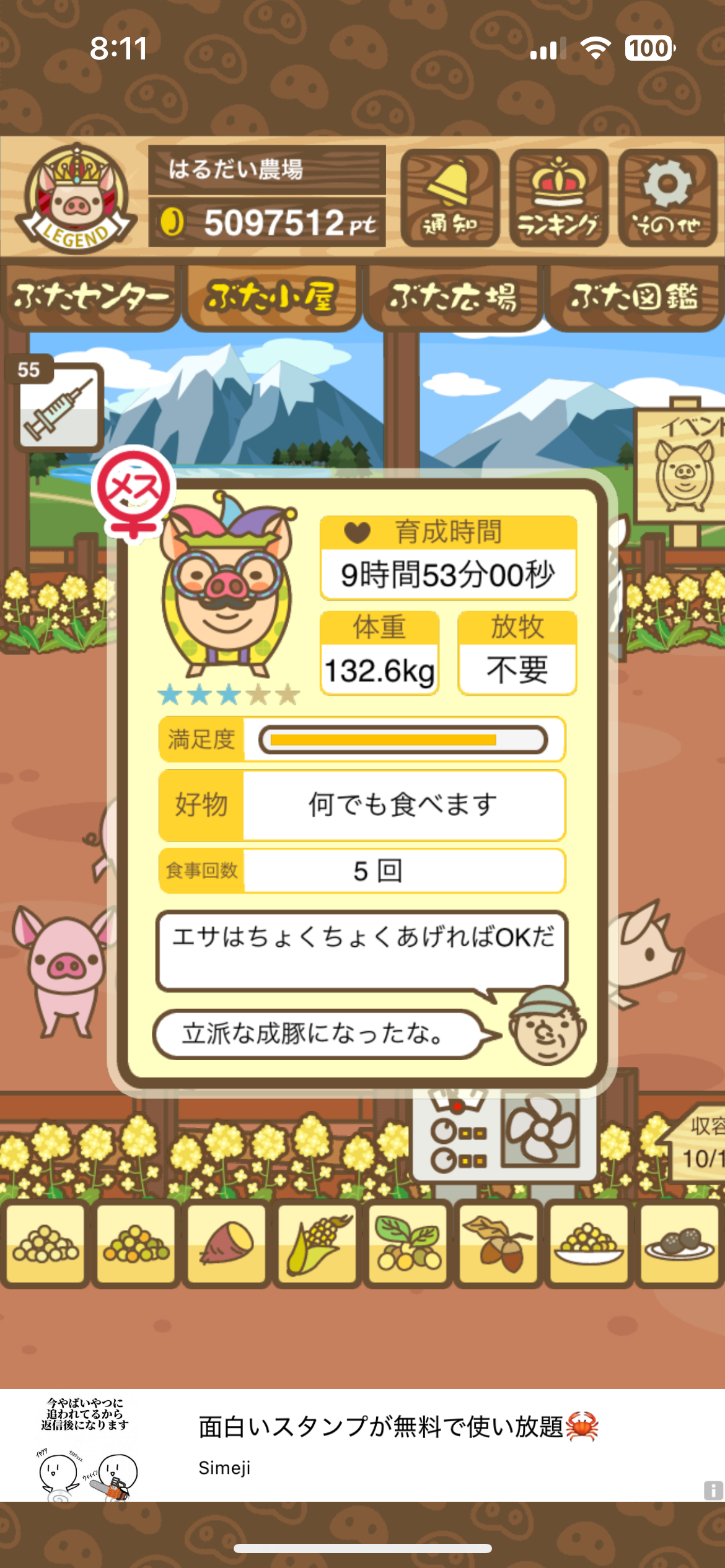The image size is (725, 1568).
Task: Select the corn feed
Action: click(317, 1243)
